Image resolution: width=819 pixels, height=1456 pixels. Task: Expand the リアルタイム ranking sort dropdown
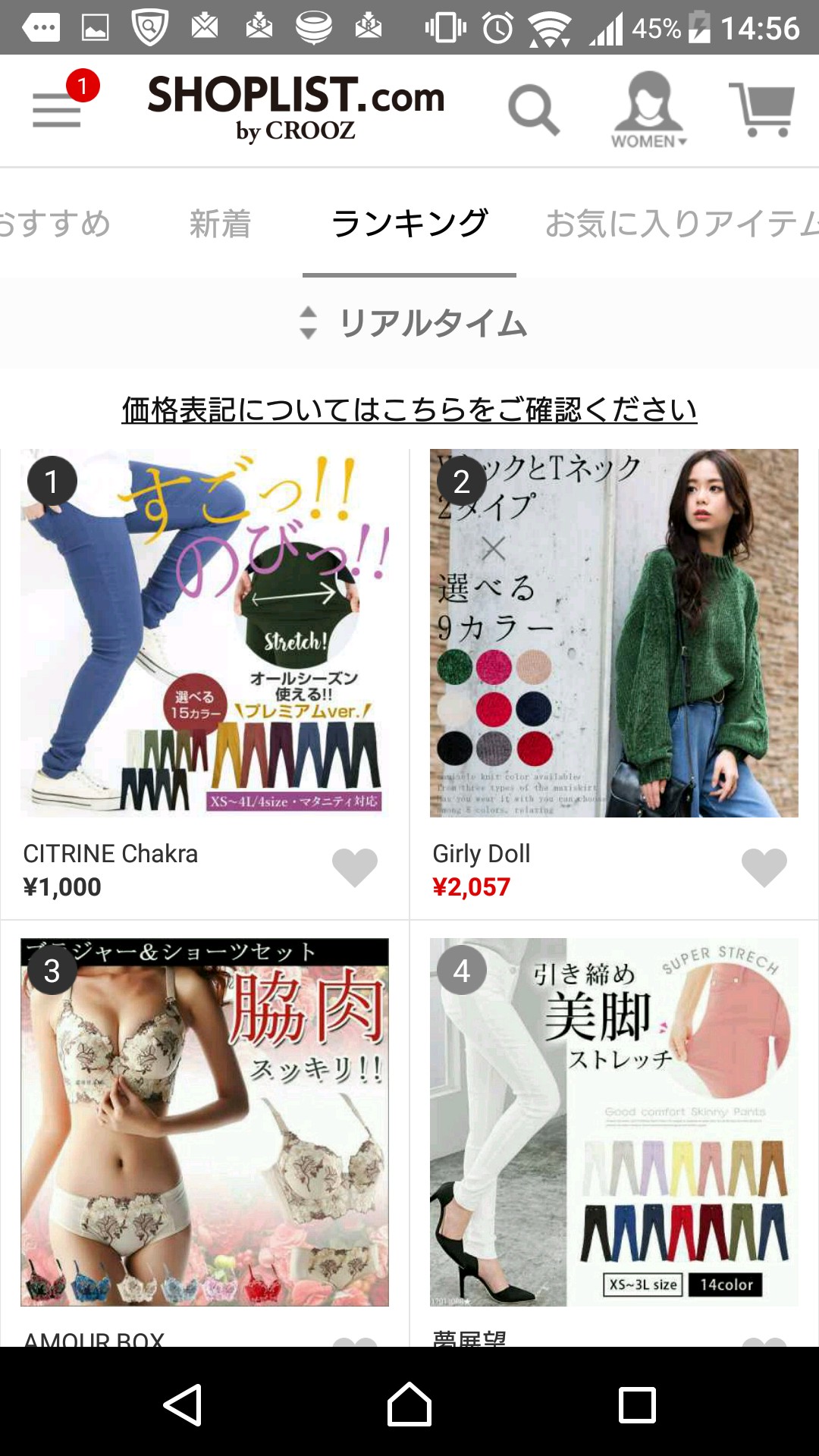413,323
